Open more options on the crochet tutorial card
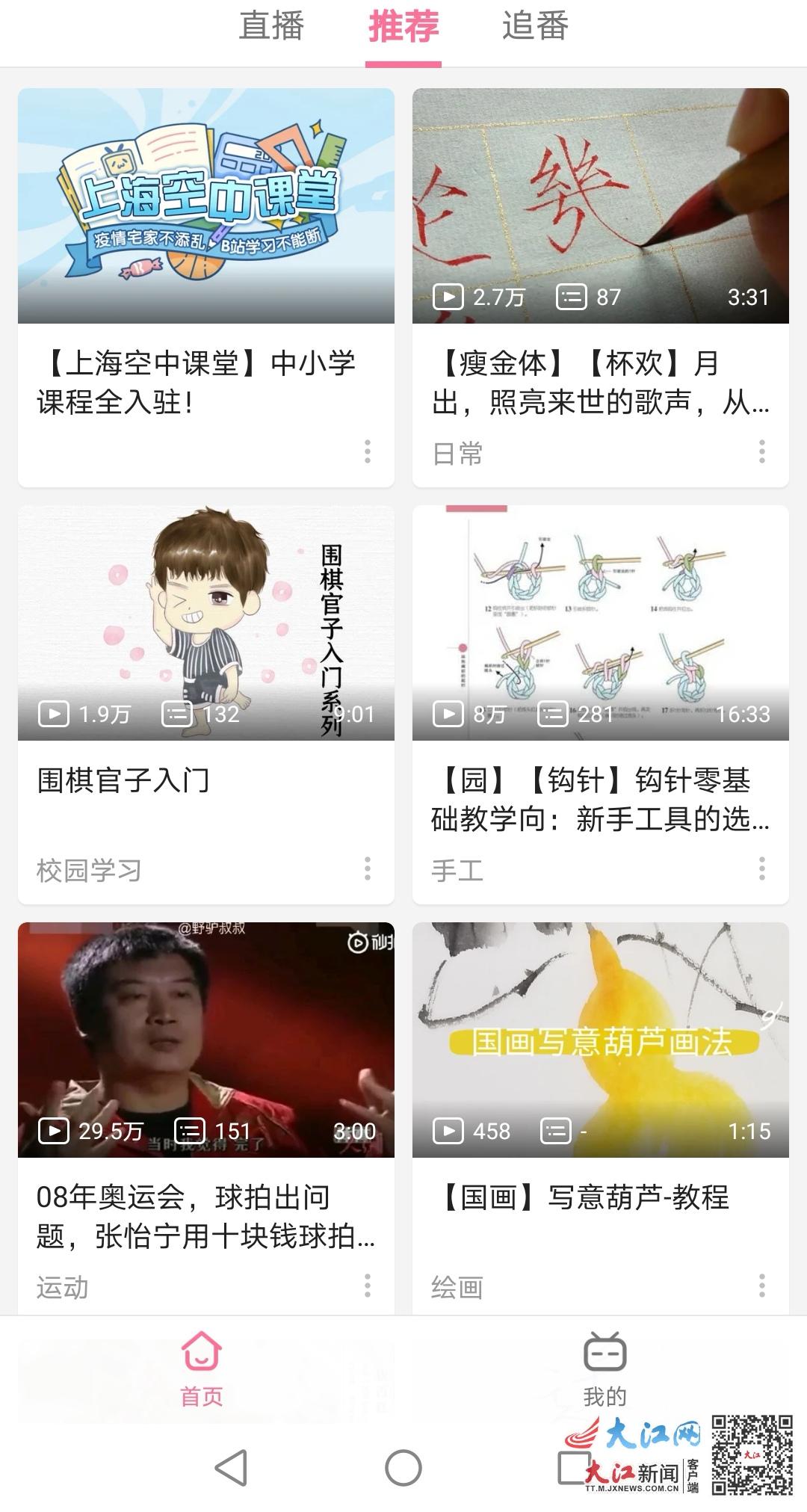The height and width of the screenshot is (1512, 807). [x=761, y=868]
